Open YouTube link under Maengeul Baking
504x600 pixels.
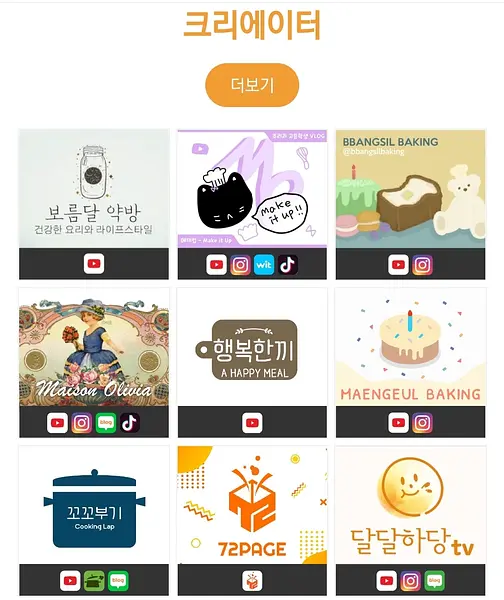(398, 423)
